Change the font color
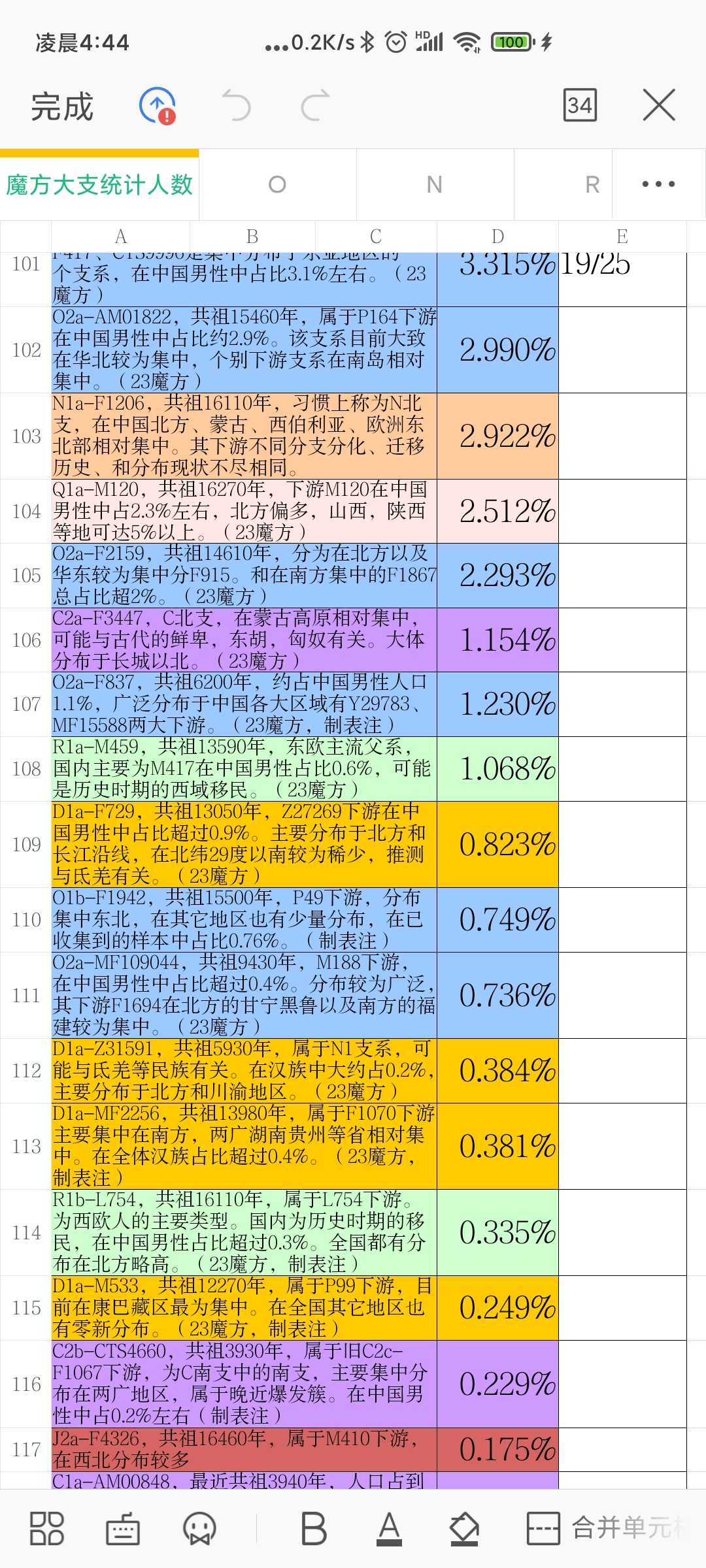The height and width of the screenshot is (1568, 706). click(390, 1528)
